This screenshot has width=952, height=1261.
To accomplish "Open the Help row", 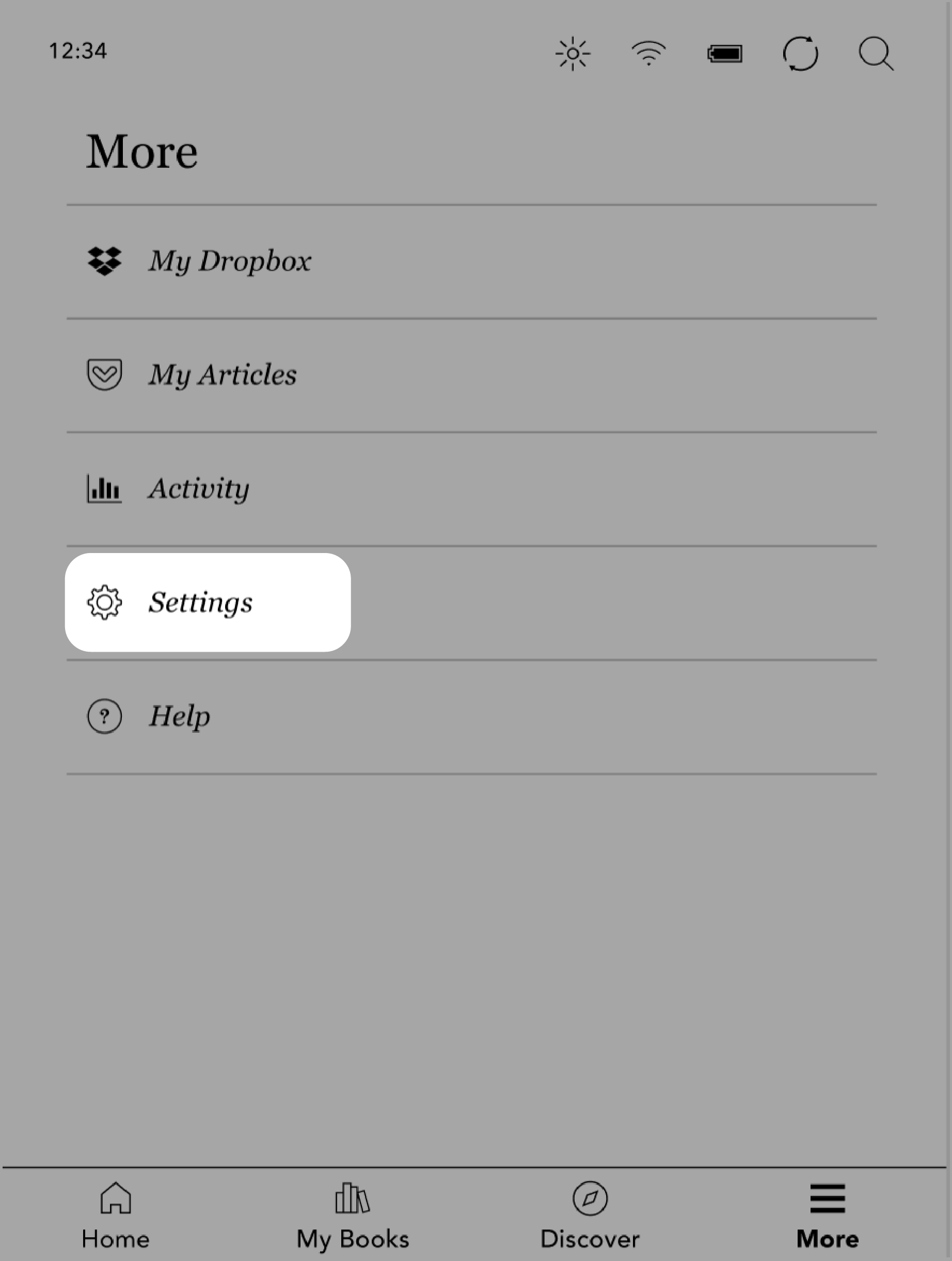I will [179, 716].
